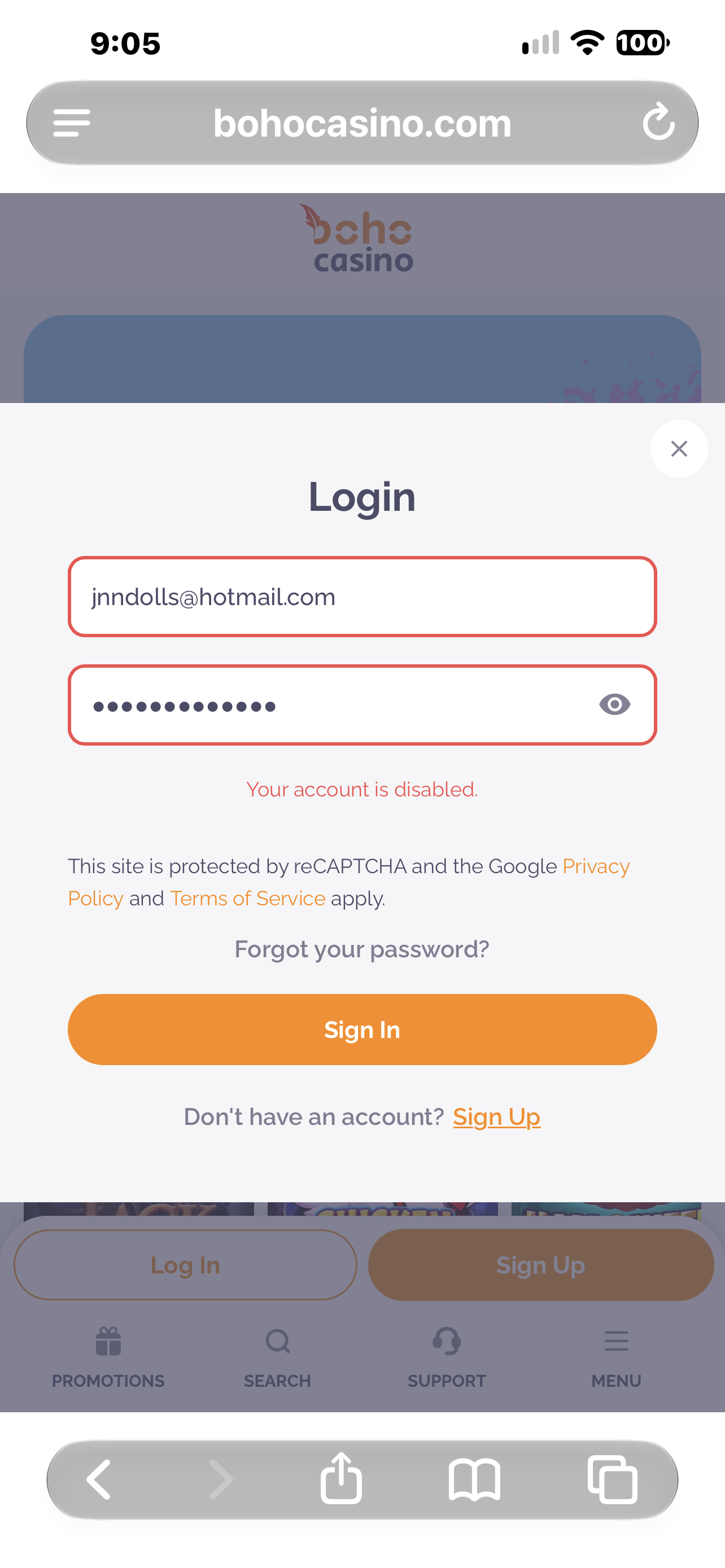Open the underlined Sign Up link
Image resolution: width=725 pixels, height=1568 pixels.
[497, 1117]
